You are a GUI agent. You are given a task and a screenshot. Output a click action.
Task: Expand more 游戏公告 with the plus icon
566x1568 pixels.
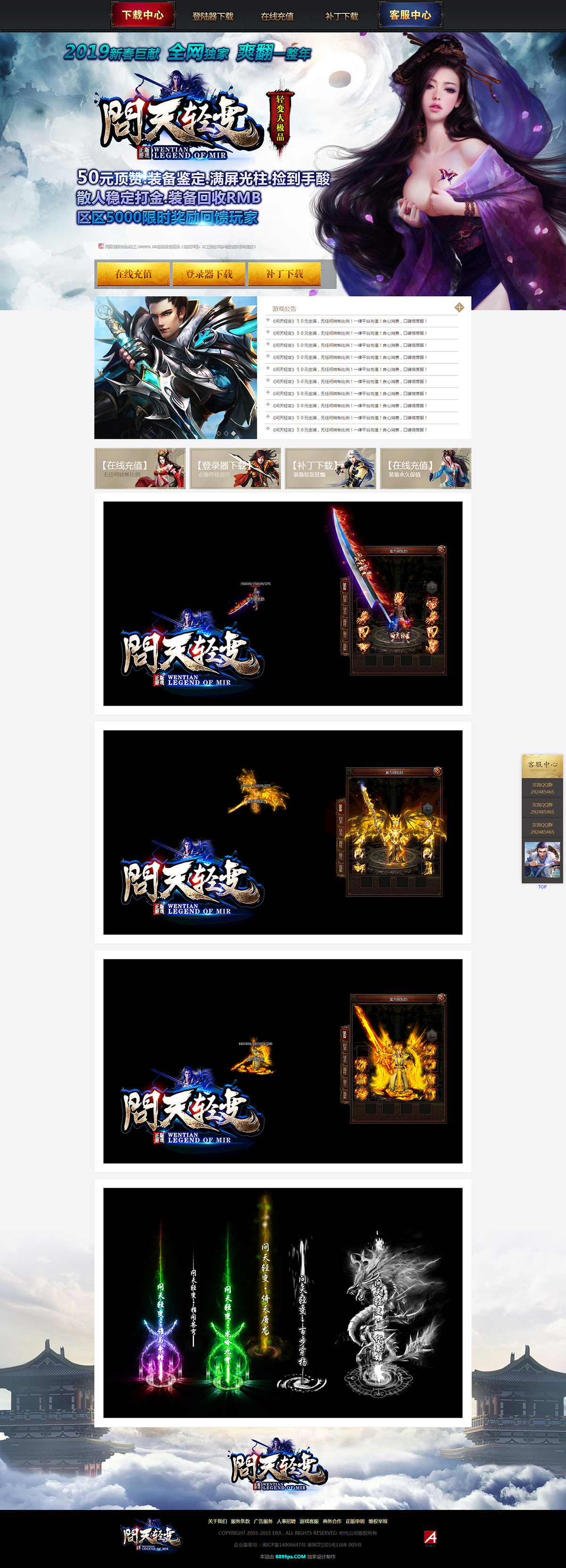pyautogui.click(x=459, y=308)
